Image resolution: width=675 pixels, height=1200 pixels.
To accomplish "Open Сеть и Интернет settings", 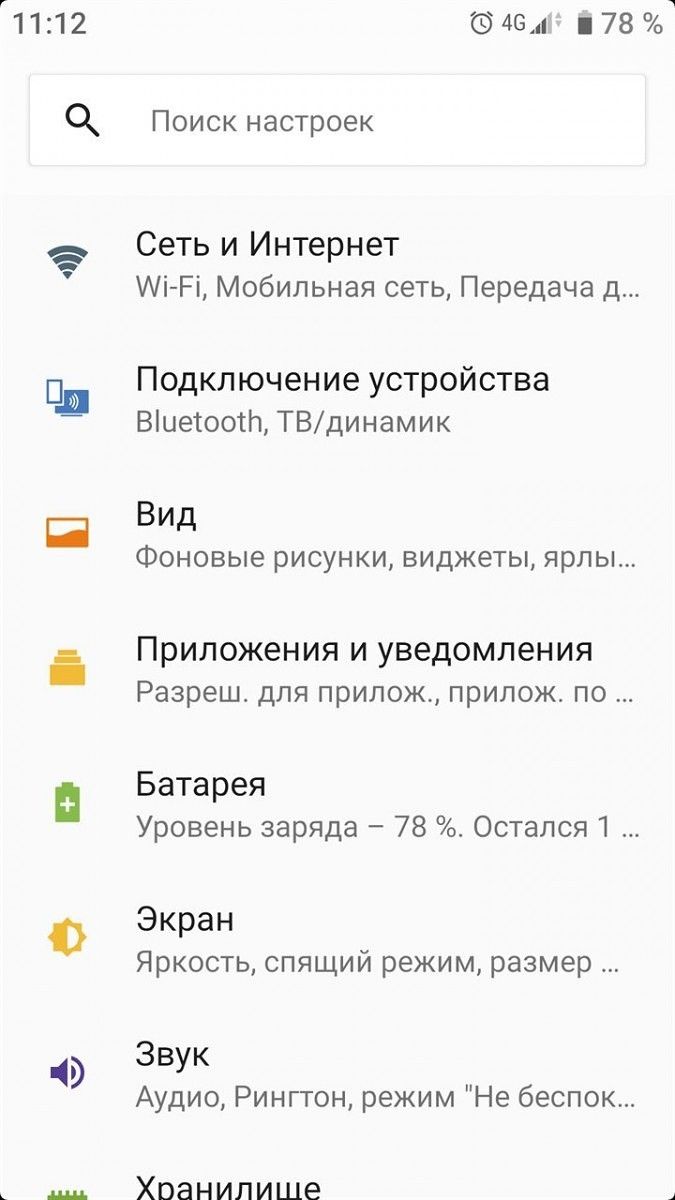I will (337, 264).
